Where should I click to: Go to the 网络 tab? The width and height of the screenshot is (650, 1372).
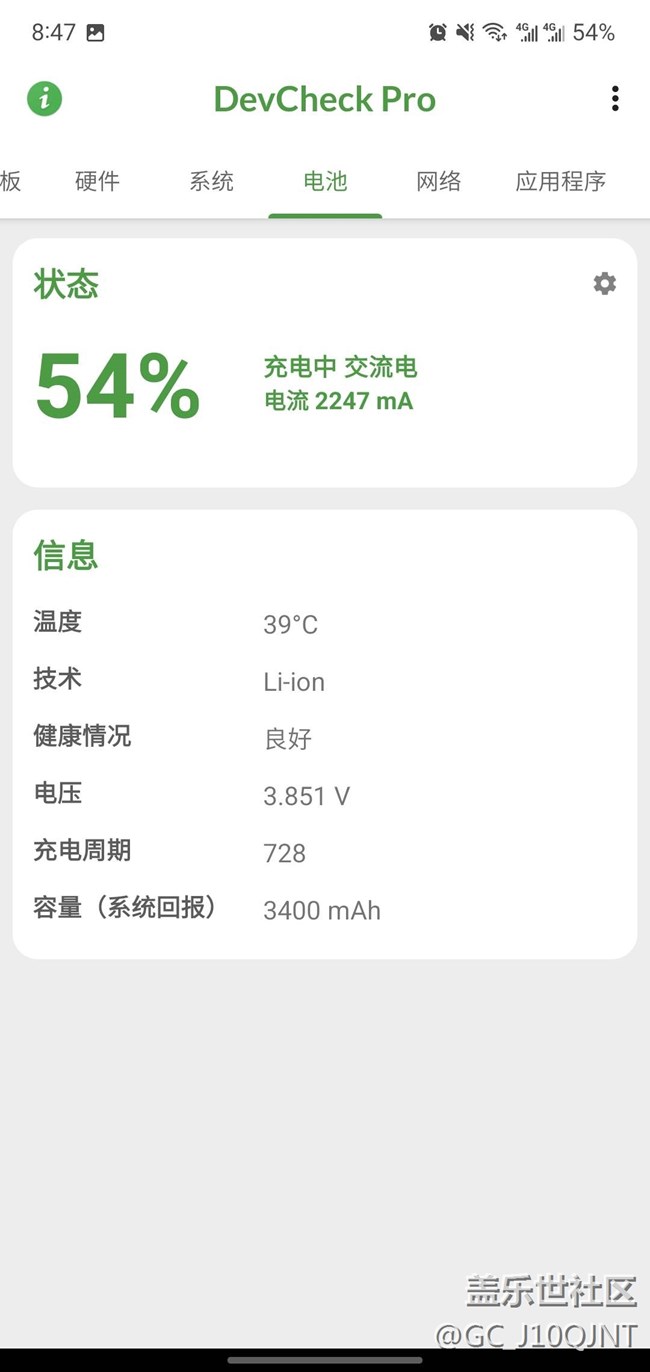click(439, 181)
